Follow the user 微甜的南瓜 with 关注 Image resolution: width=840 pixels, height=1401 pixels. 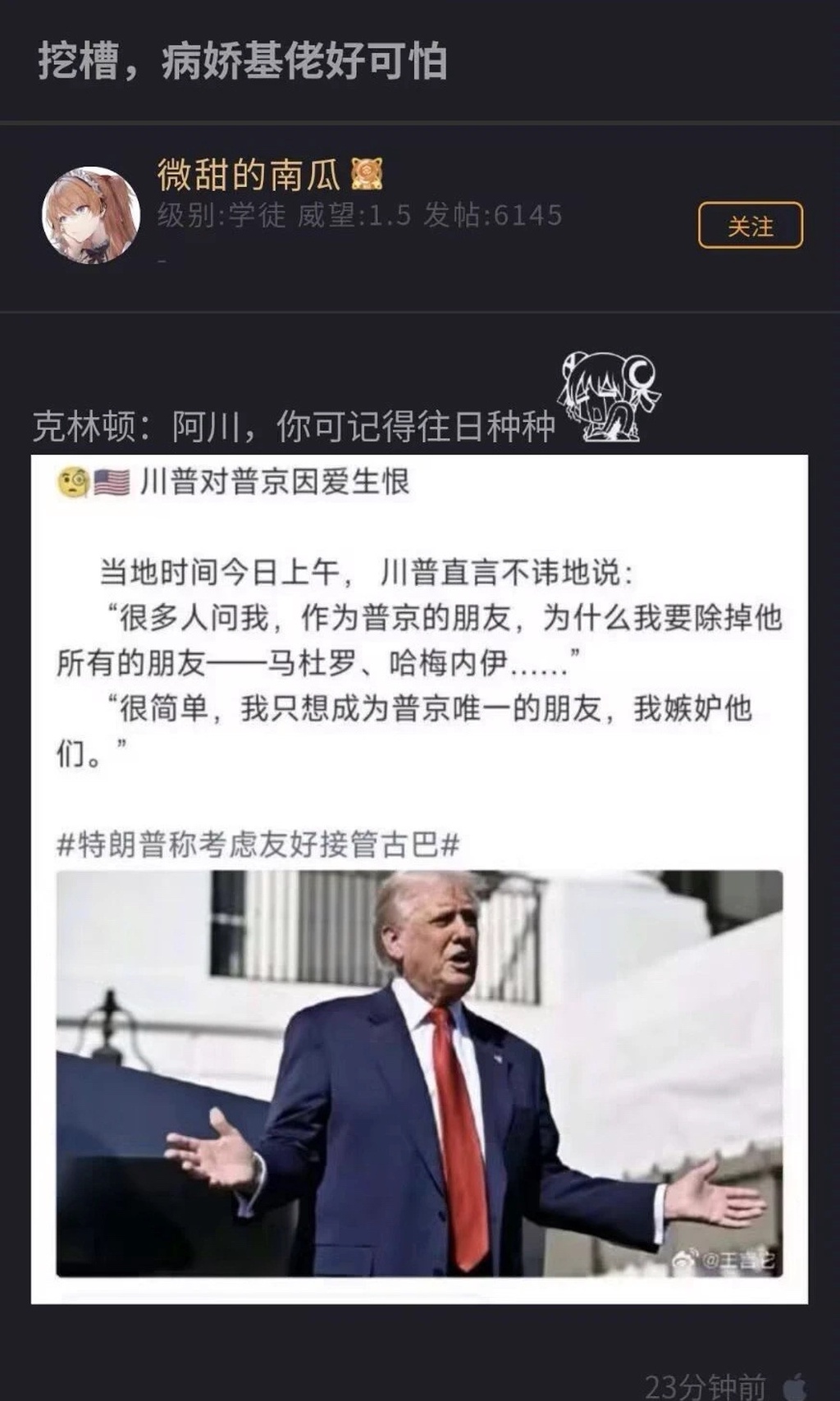(750, 225)
